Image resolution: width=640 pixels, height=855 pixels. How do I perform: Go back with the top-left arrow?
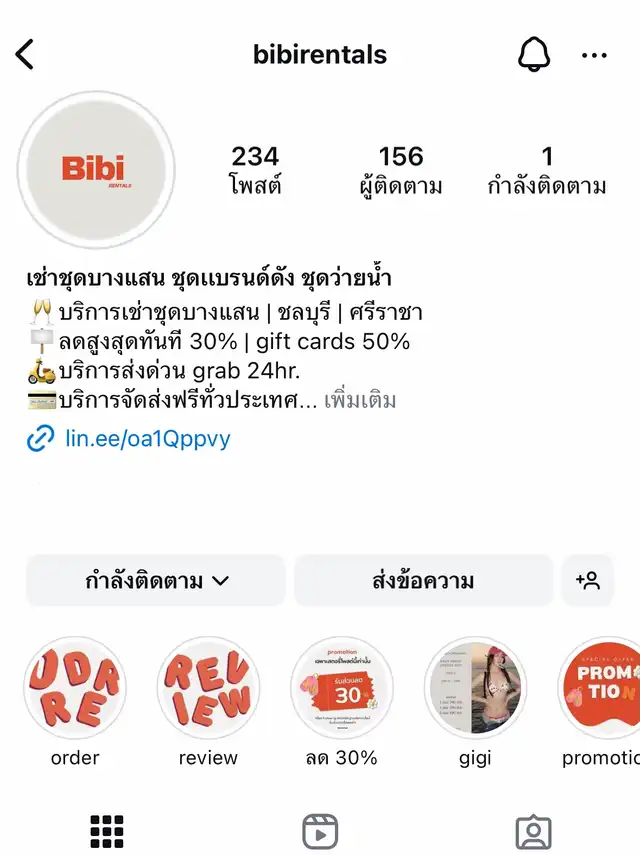click(x=26, y=54)
